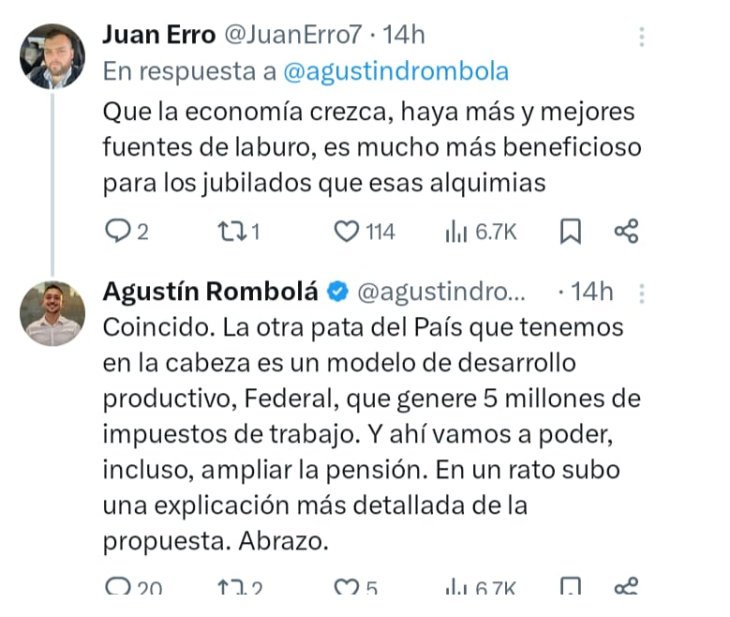Open overflow menu on Agustín Rombolá's tweet
Screen dimensions: 730x617
tap(642, 294)
